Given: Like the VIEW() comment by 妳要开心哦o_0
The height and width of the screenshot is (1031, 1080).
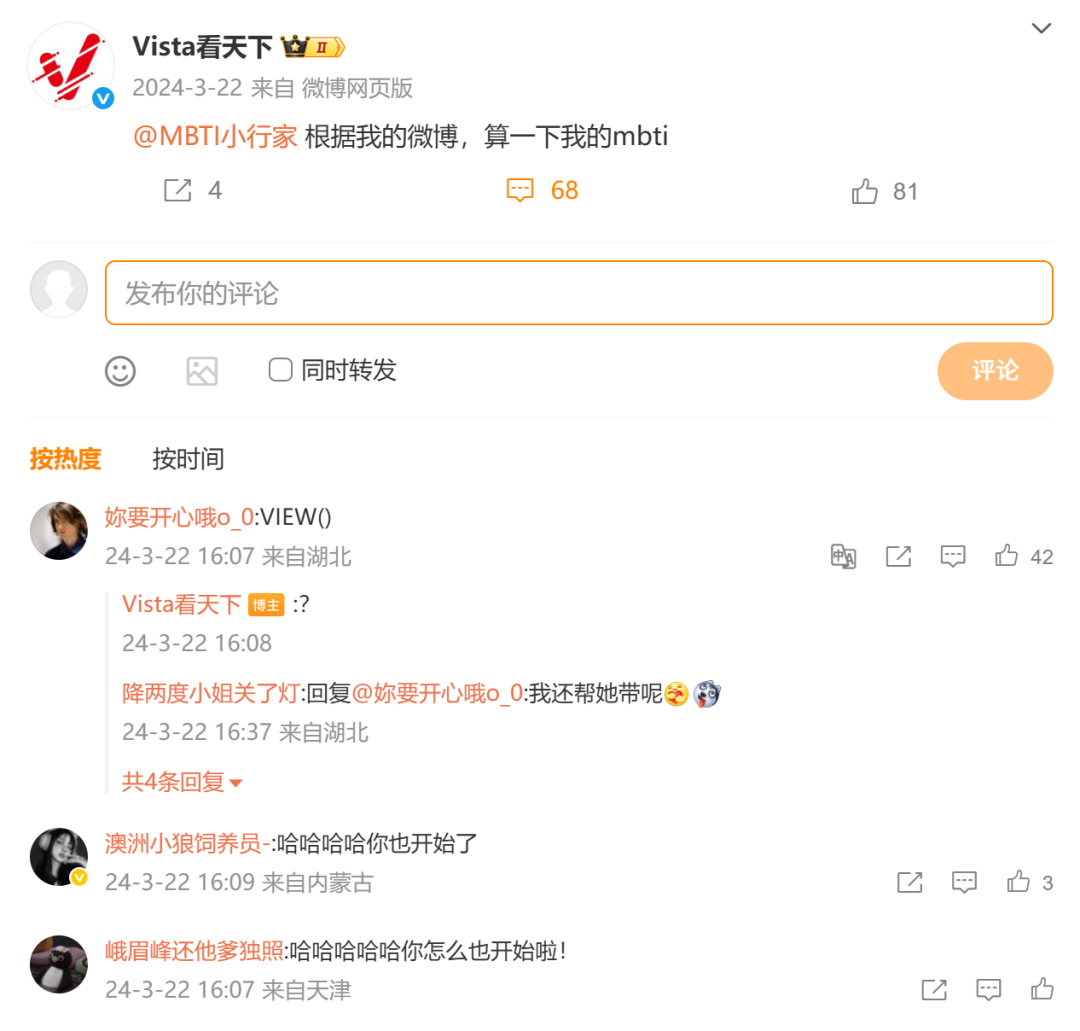Looking at the screenshot, I should 1007,557.
